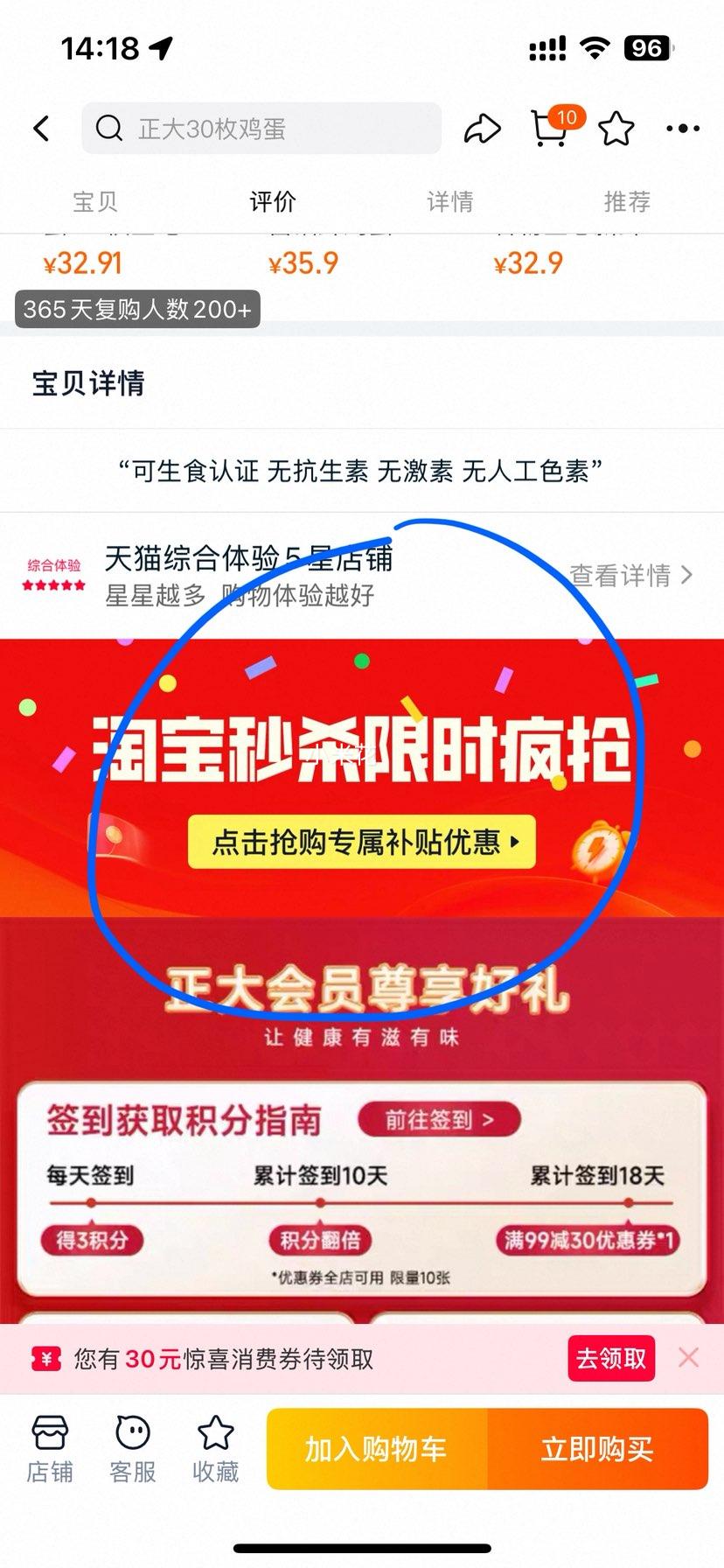Contact 客服 customer service
The width and height of the screenshot is (724, 1568).
133,1449
